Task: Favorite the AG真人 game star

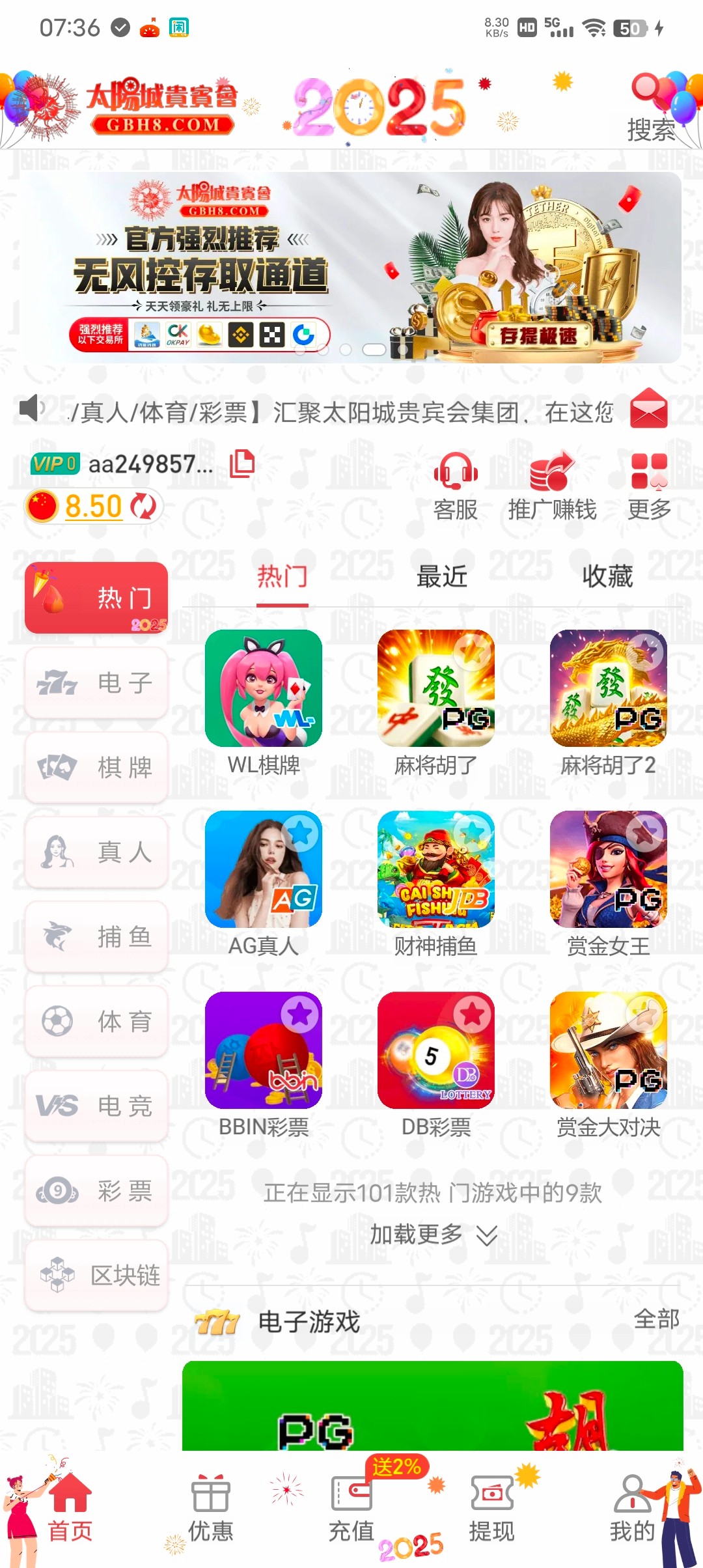Action: (300, 833)
